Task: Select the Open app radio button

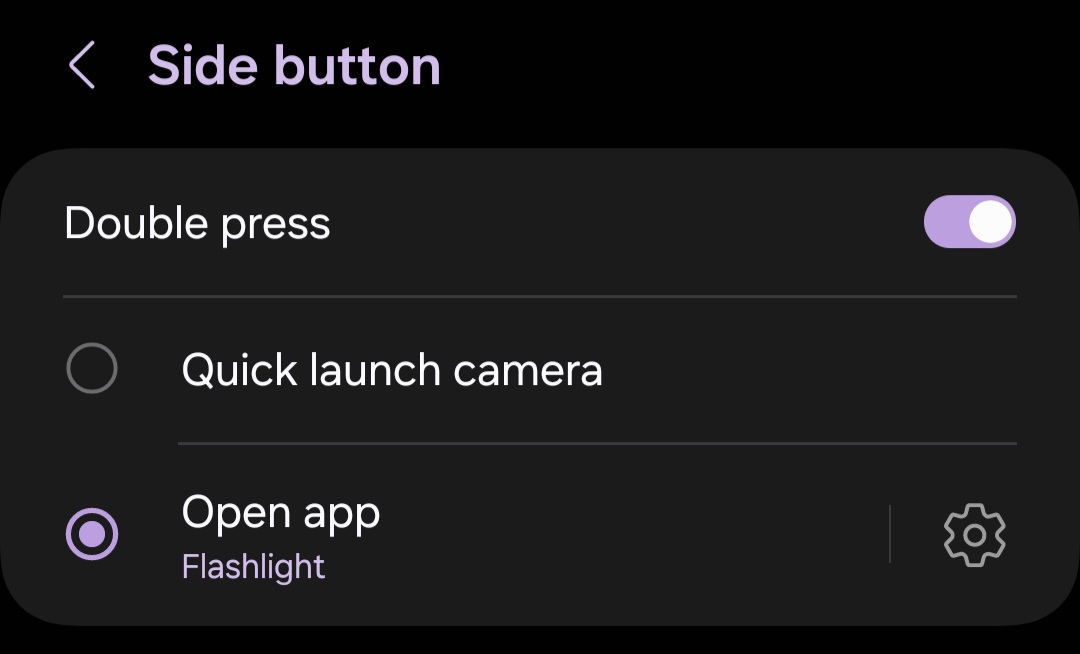Action: pyautogui.click(x=92, y=535)
